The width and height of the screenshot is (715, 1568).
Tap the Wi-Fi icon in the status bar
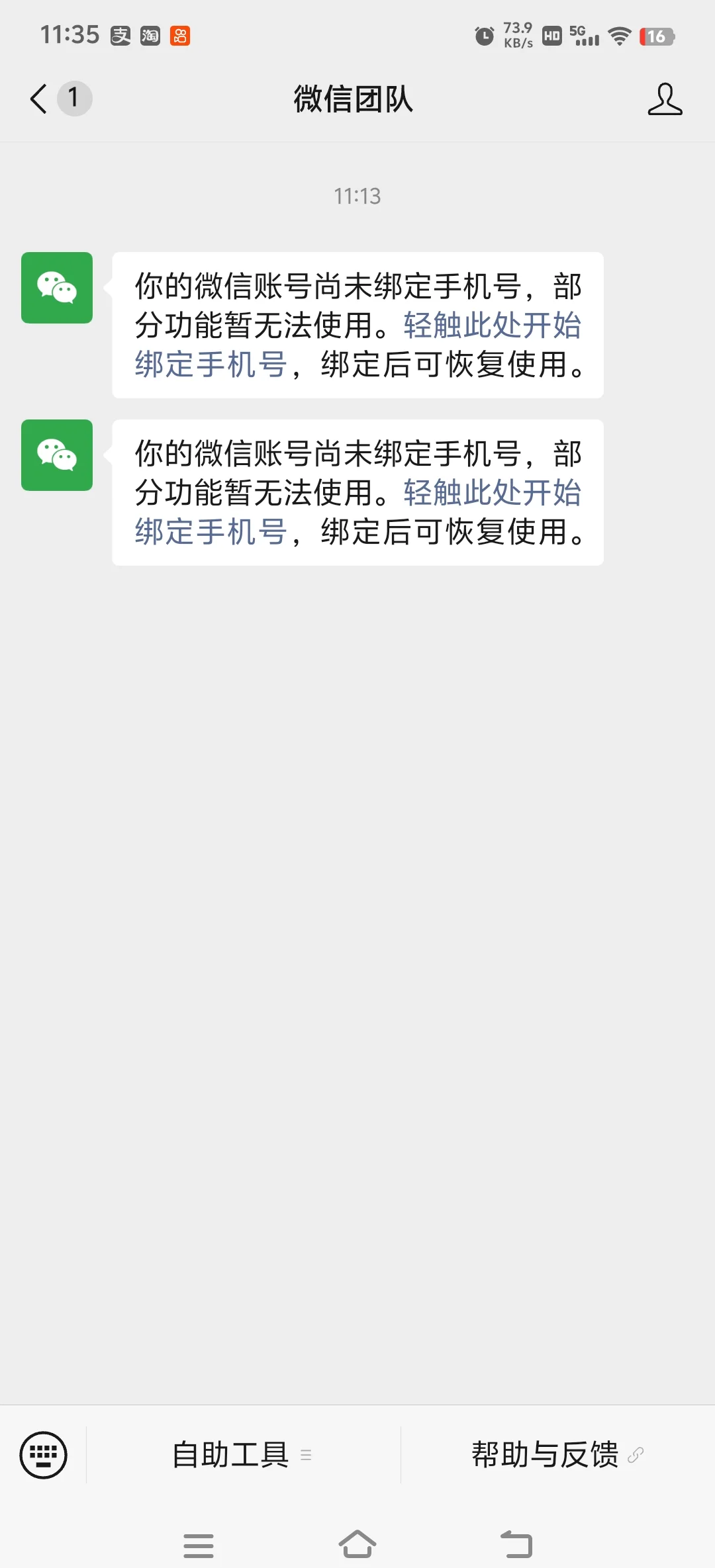coord(618,36)
